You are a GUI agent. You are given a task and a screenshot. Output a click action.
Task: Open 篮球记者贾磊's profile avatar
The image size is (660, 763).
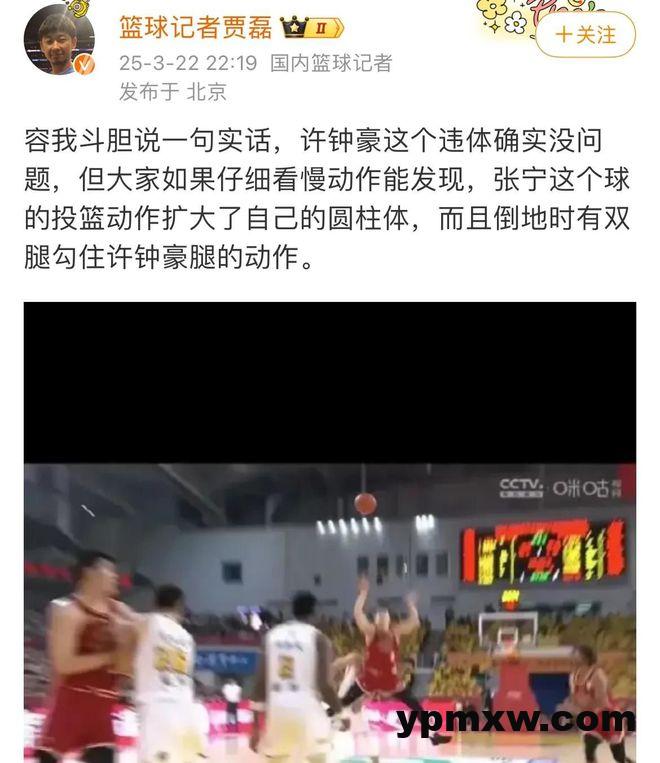click(x=58, y=40)
